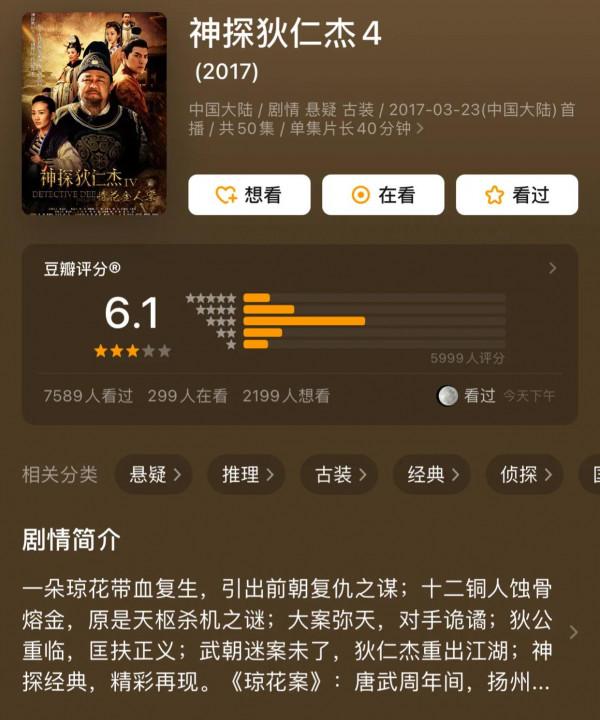Expand the show details info line
The image size is (600, 720).
click(420, 128)
